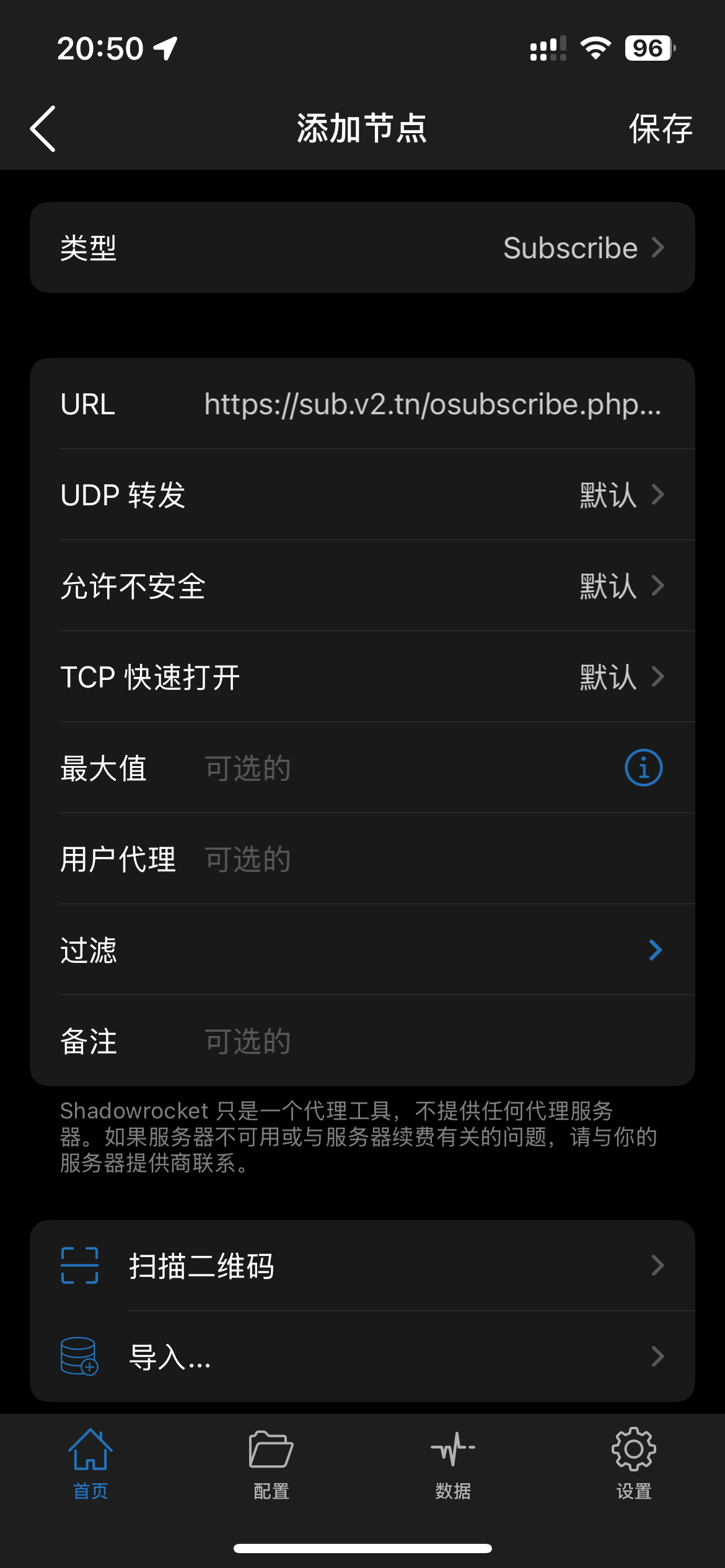Open the 类型 Subscribe type selector

tap(362, 247)
